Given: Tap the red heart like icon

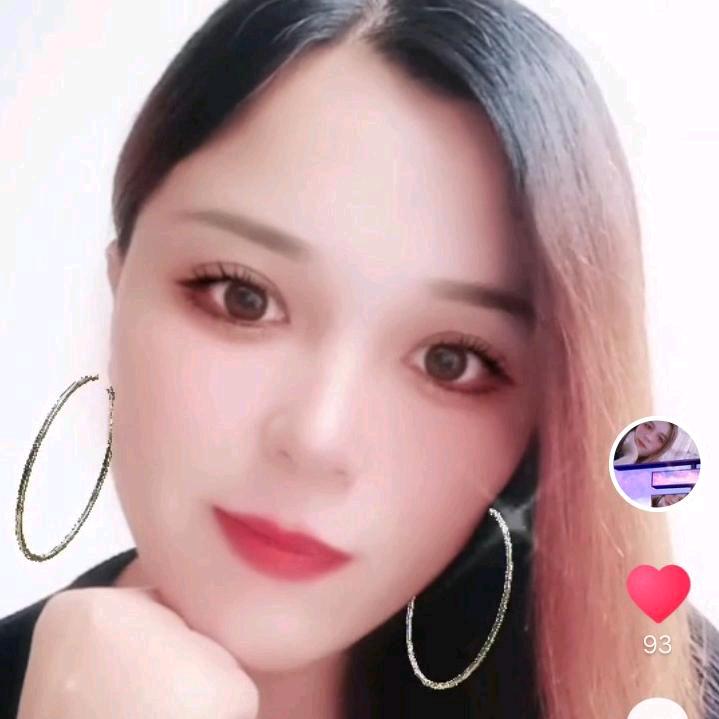Looking at the screenshot, I should (658, 593).
